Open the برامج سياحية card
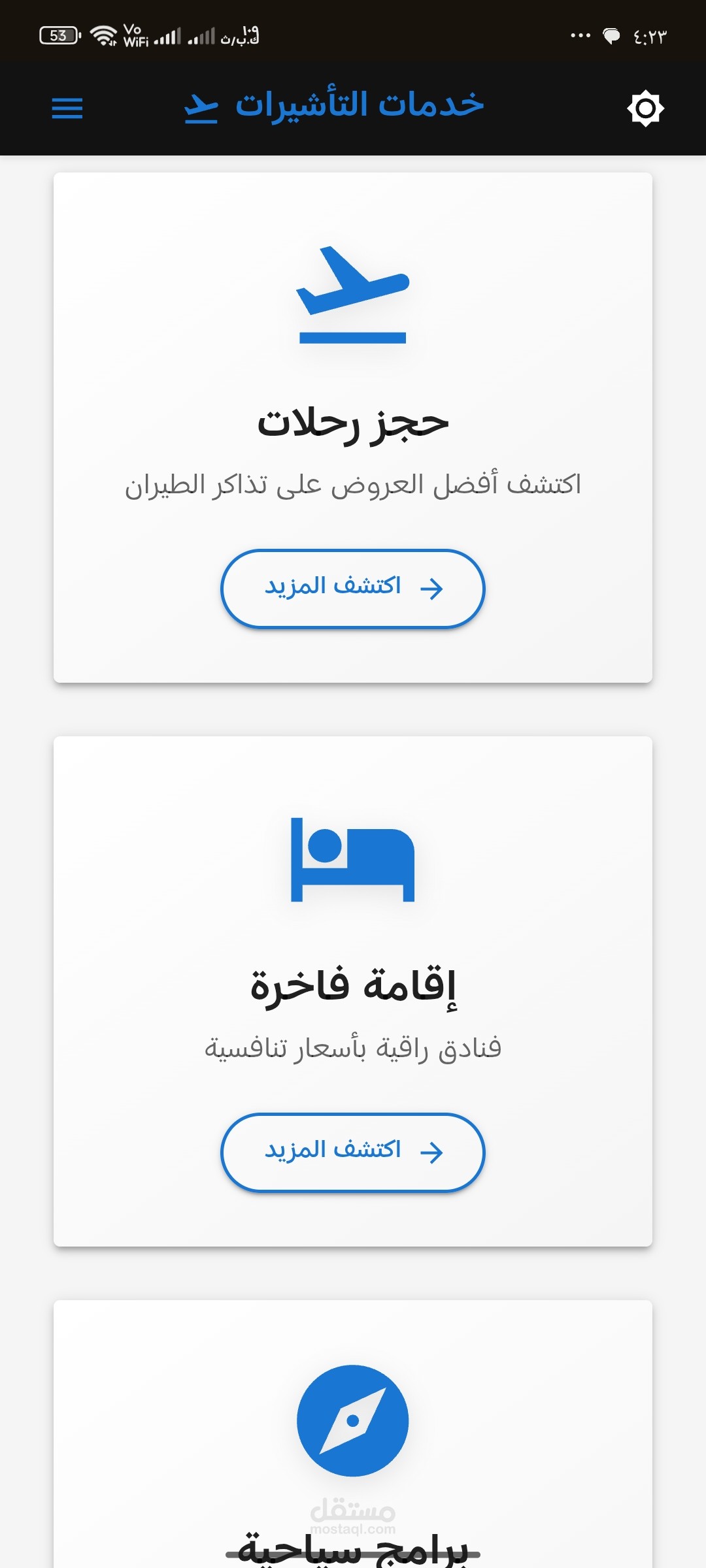 [353, 1434]
